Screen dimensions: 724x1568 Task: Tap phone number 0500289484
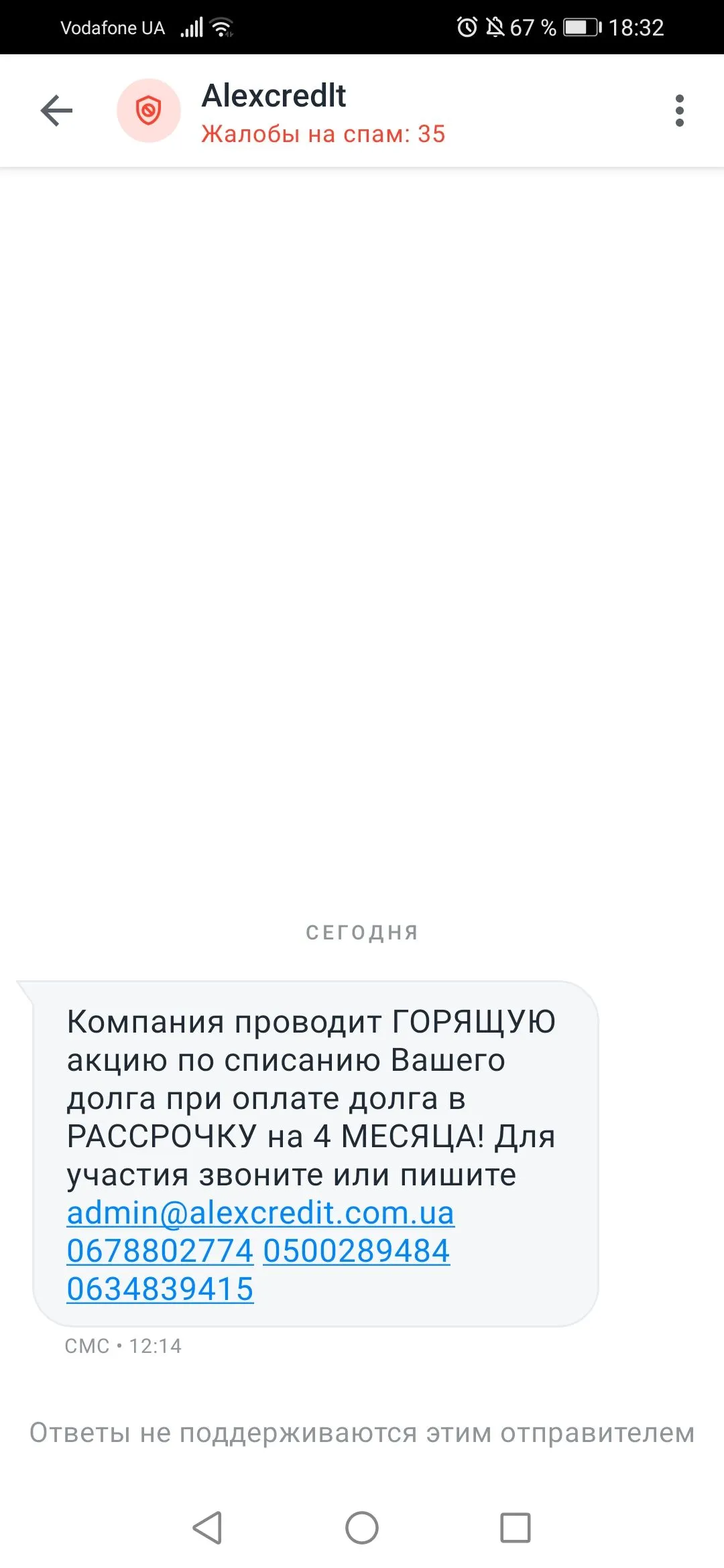tap(356, 1251)
